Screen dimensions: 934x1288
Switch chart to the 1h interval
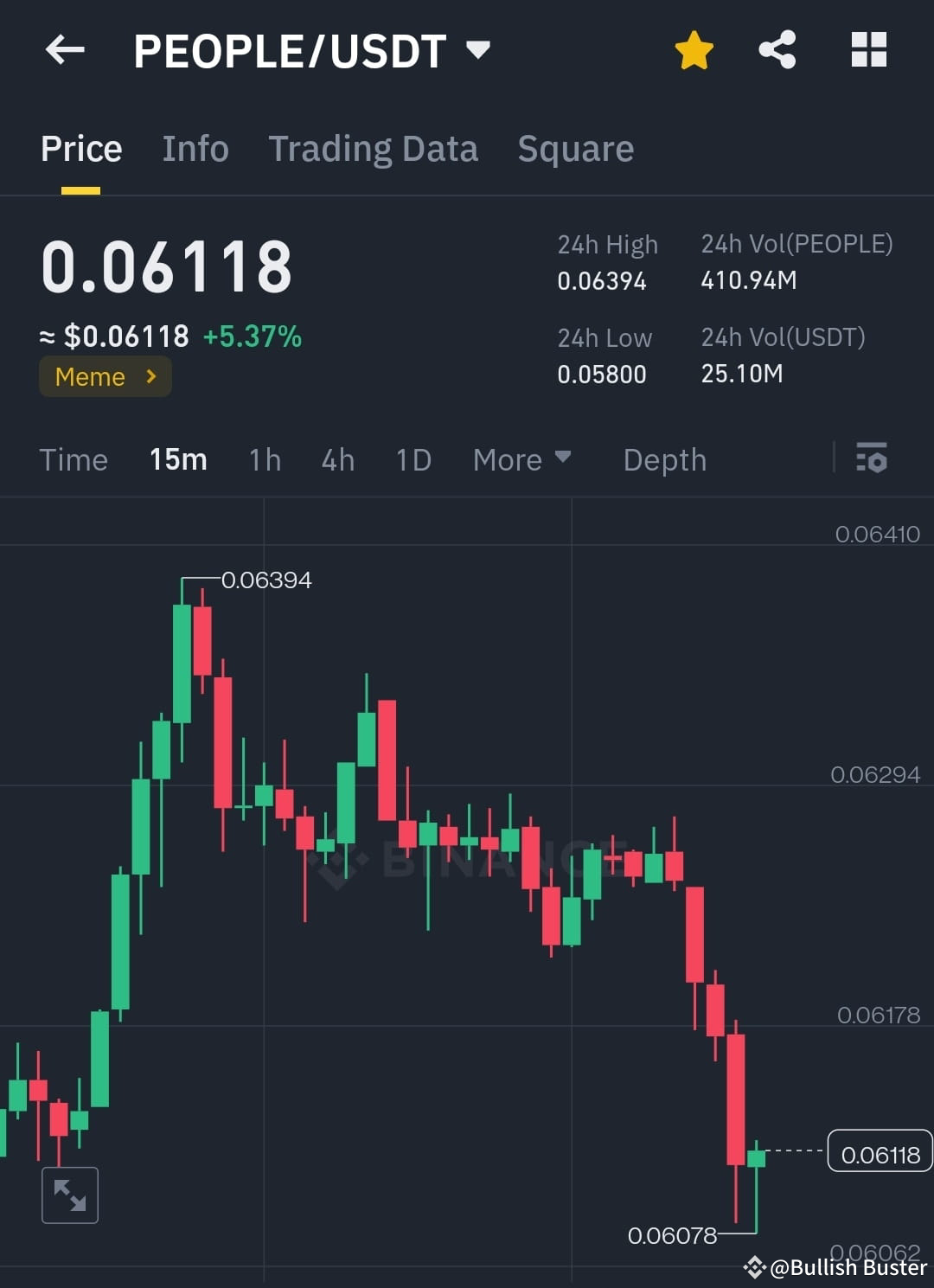(x=265, y=459)
